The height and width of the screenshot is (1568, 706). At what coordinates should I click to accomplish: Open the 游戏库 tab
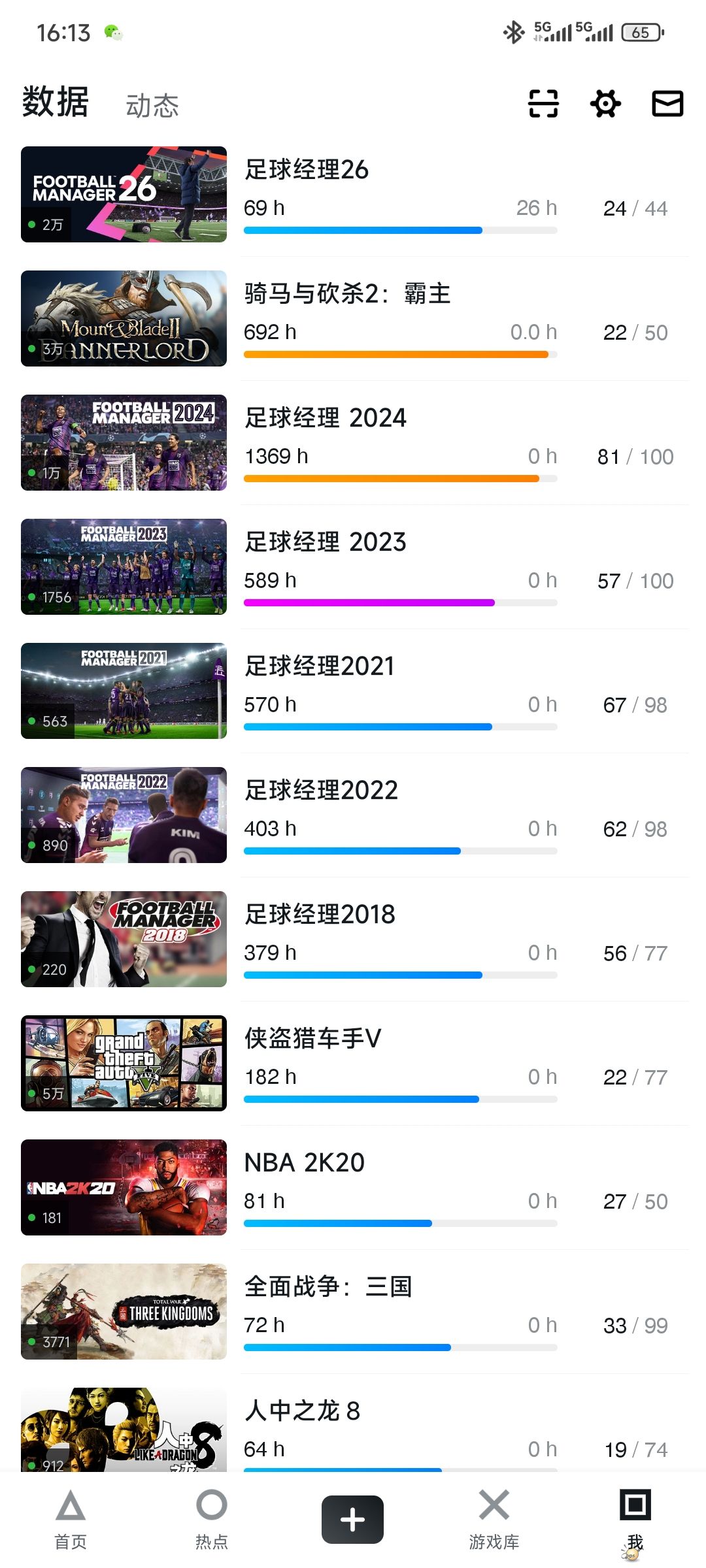(494, 1520)
